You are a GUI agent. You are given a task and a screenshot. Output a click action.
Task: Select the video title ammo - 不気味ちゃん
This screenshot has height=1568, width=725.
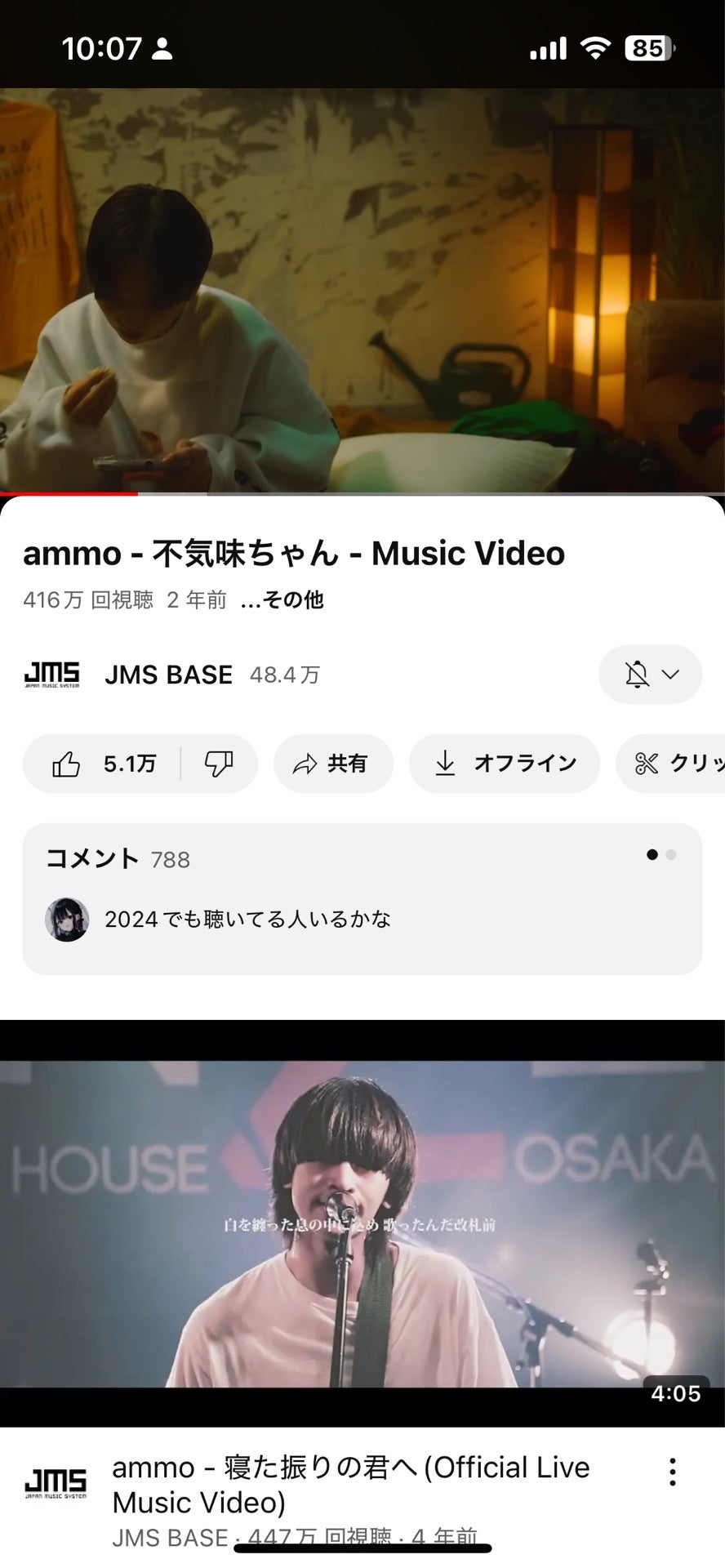point(294,554)
